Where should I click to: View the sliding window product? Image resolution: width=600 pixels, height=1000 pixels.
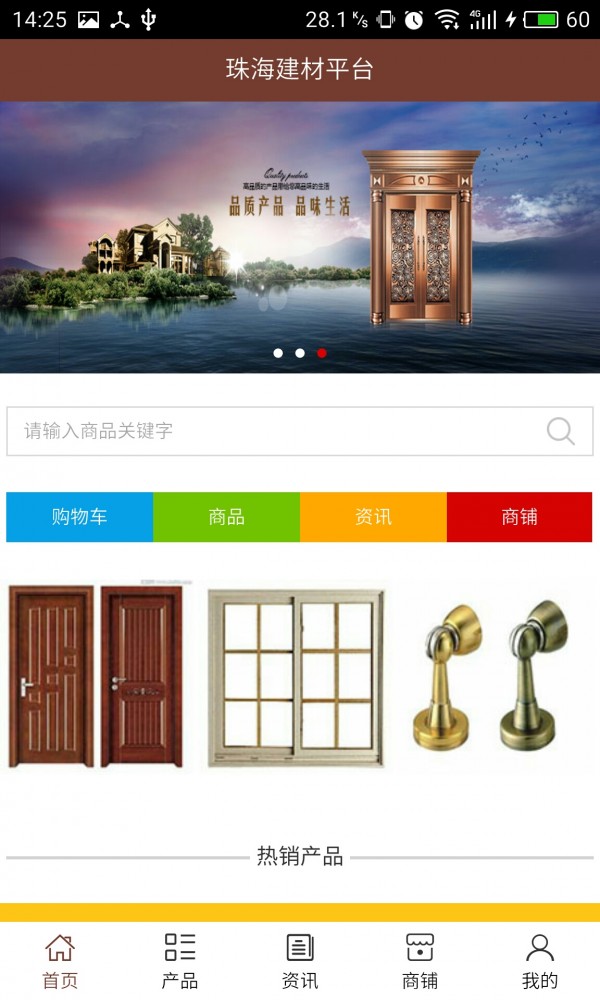(296, 678)
